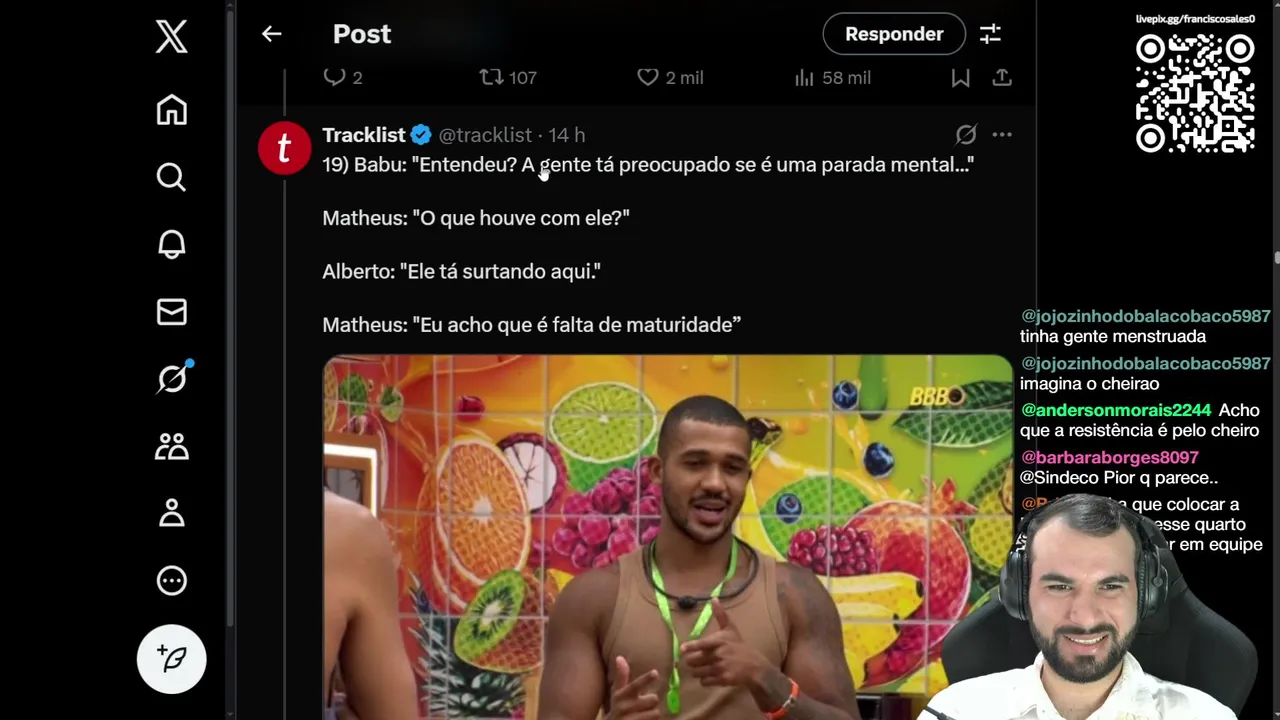Open the Communities page
This screenshot has width=1280, height=720.
(x=172, y=446)
